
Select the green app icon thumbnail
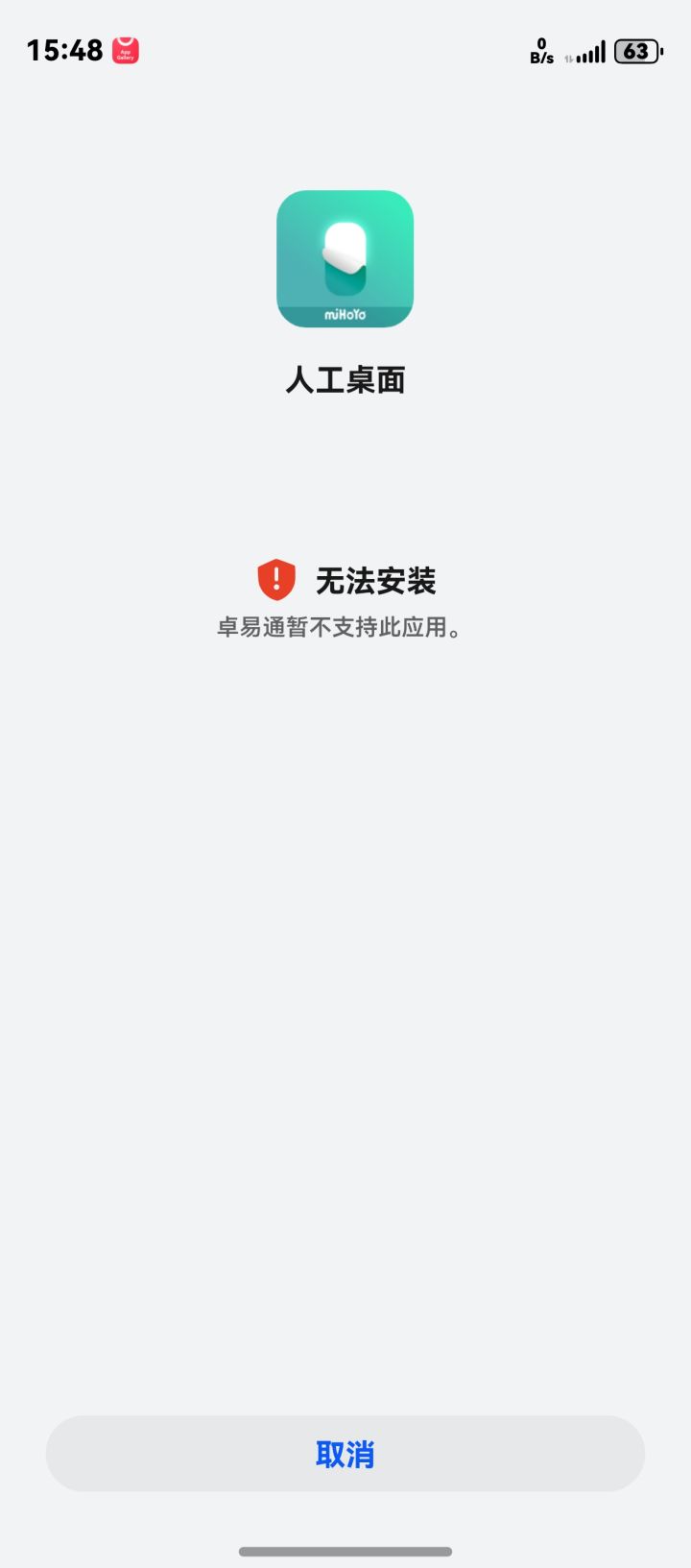click(345, 259)
